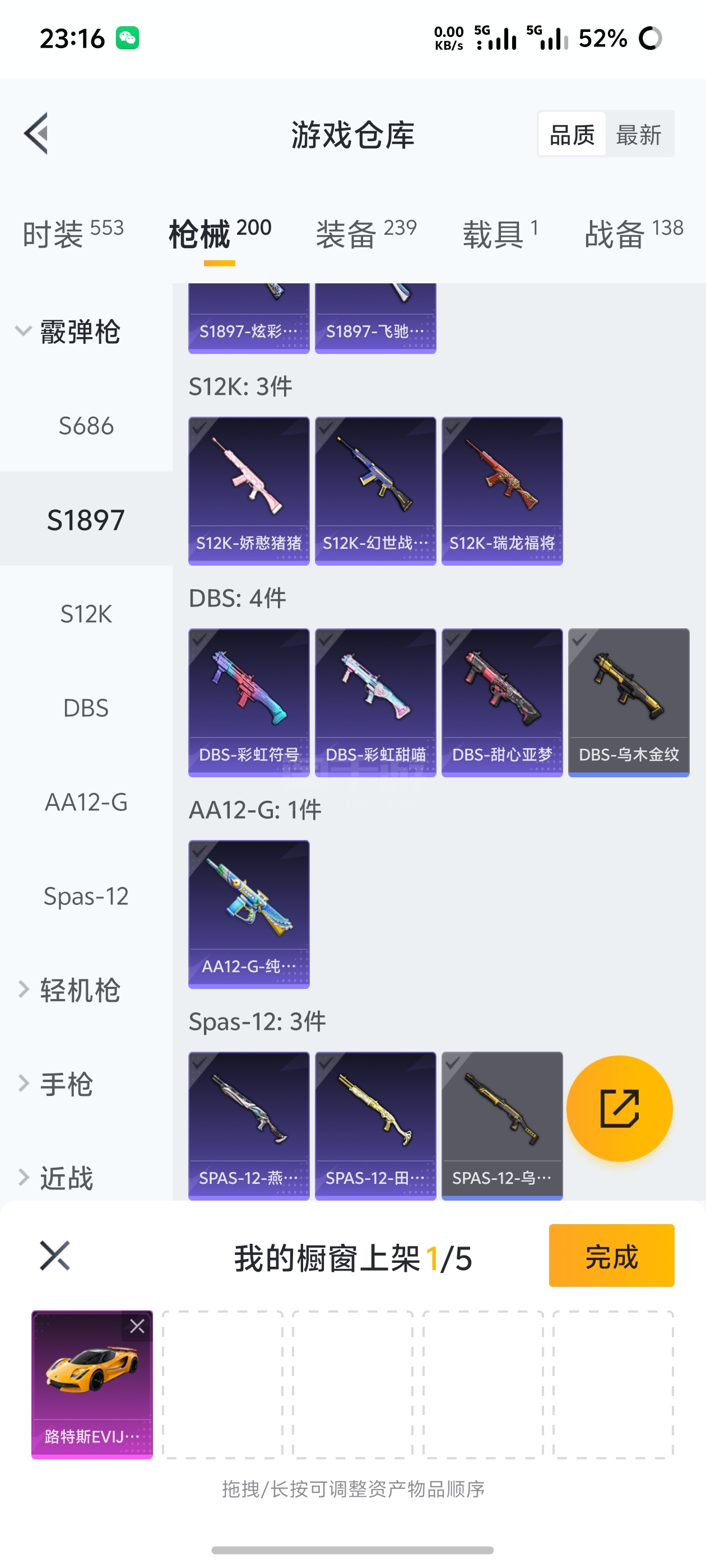Viewport: 706px width, 1568px height.
Task: Go back from 游戏仓库
Action: 36,133
